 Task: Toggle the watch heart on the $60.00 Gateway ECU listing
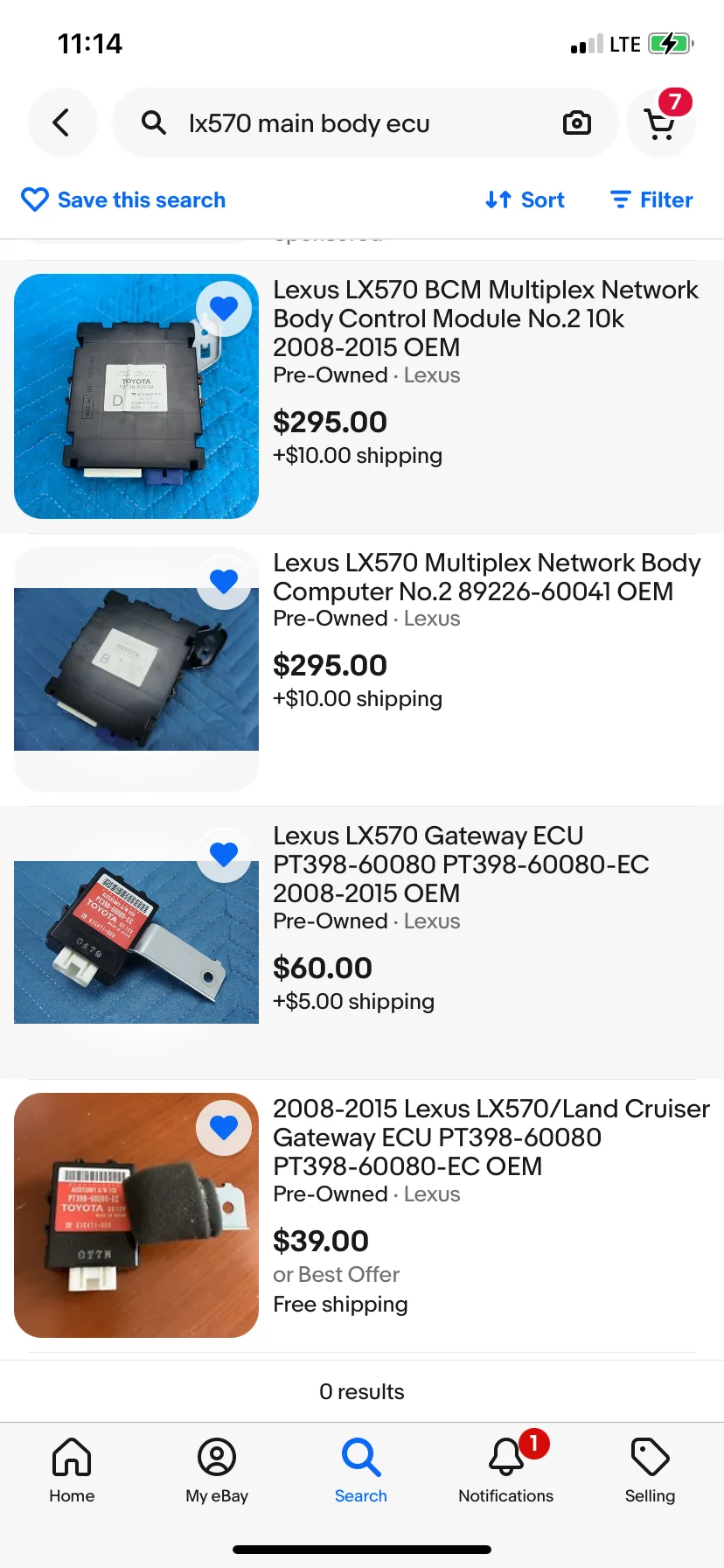pos(224,854)
